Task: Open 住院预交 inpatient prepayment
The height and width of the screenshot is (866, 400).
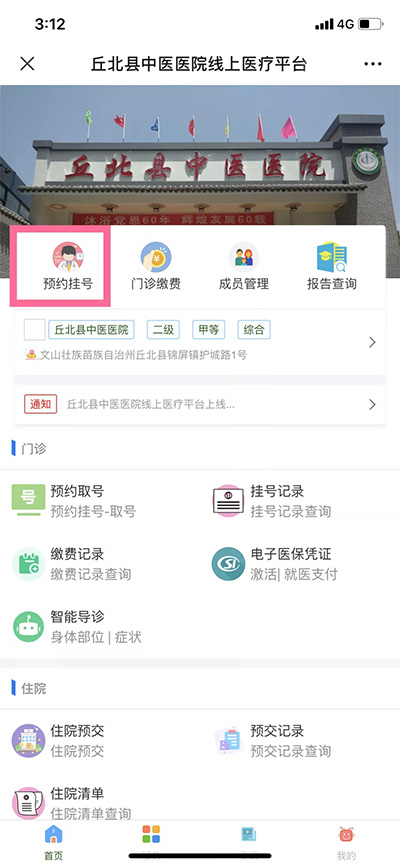Action: click(x=58, y=741)
